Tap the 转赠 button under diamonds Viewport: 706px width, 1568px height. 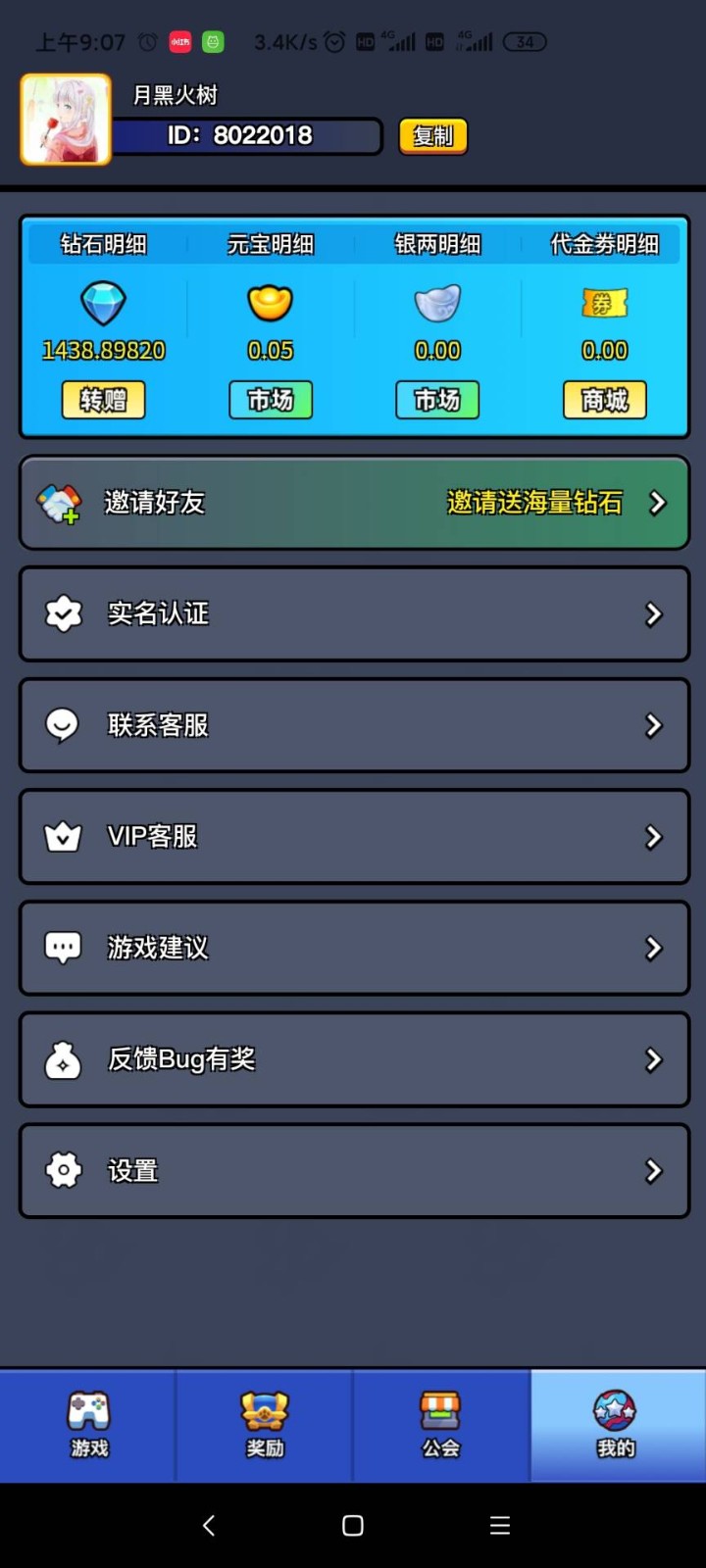pos(103,400)
